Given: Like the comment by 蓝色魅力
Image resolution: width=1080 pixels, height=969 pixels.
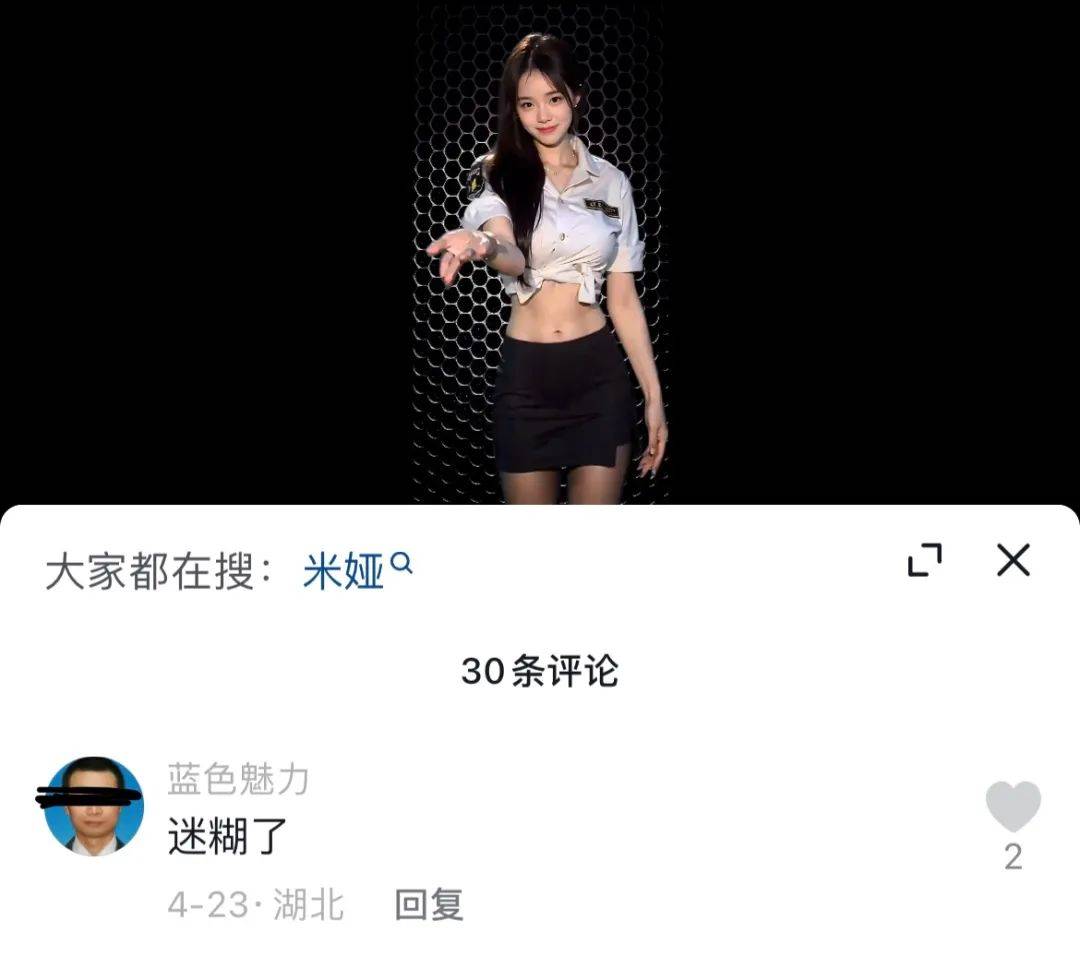Looking at the screenshot, I should pos(1013,808).
